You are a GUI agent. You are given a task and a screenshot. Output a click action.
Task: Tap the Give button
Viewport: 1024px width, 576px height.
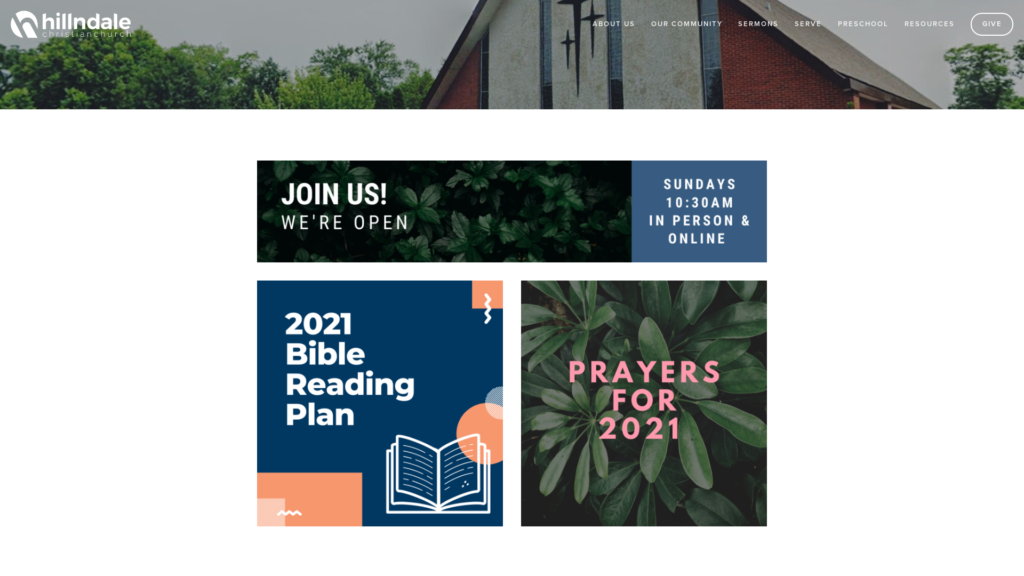click(x=991, y=24)
